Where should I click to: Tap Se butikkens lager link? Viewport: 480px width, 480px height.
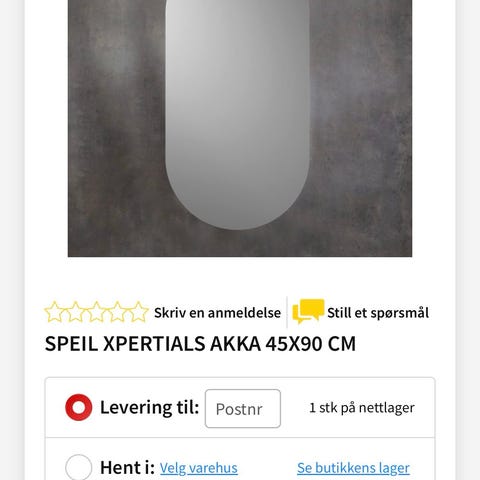[x=353, y=468]
